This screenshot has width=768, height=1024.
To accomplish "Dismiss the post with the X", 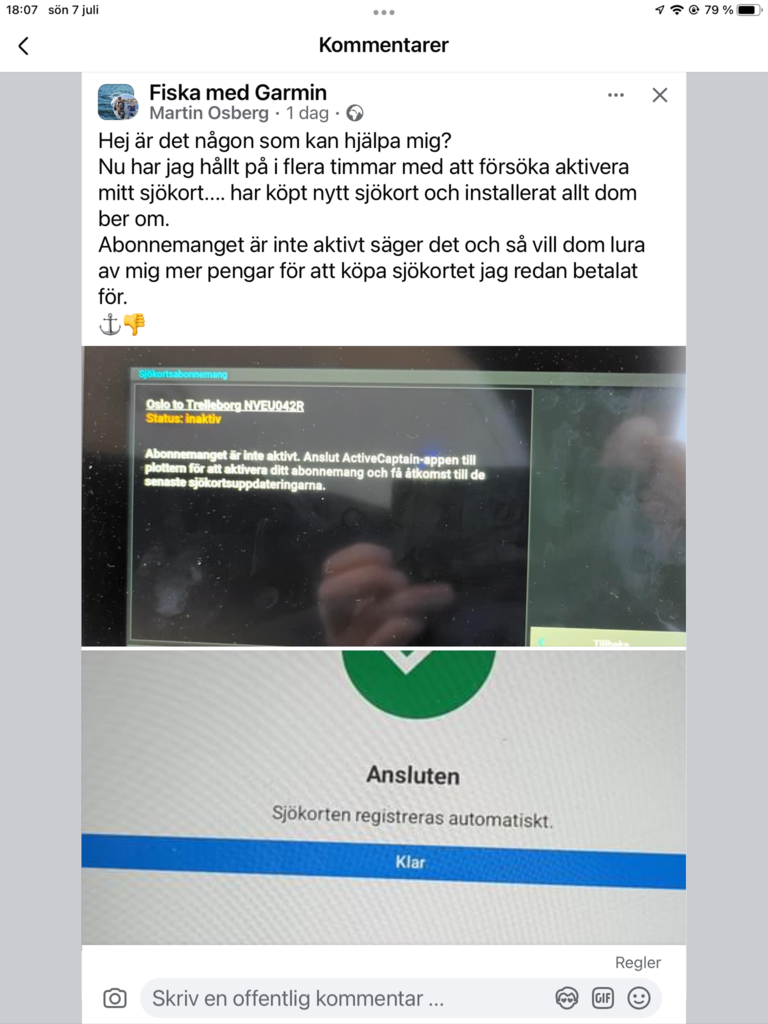I will (659, 95).
